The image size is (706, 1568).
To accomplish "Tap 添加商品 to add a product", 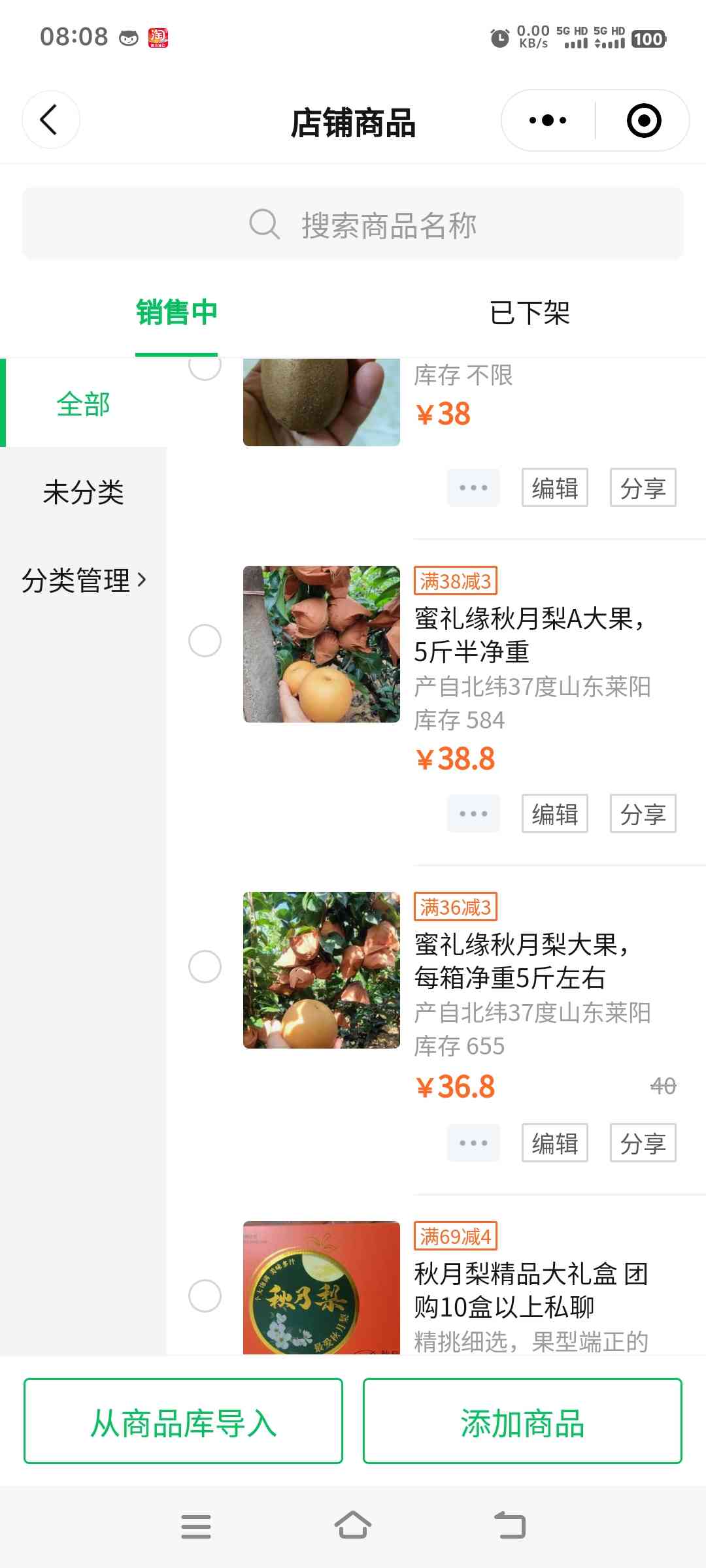I will 522,1421.
